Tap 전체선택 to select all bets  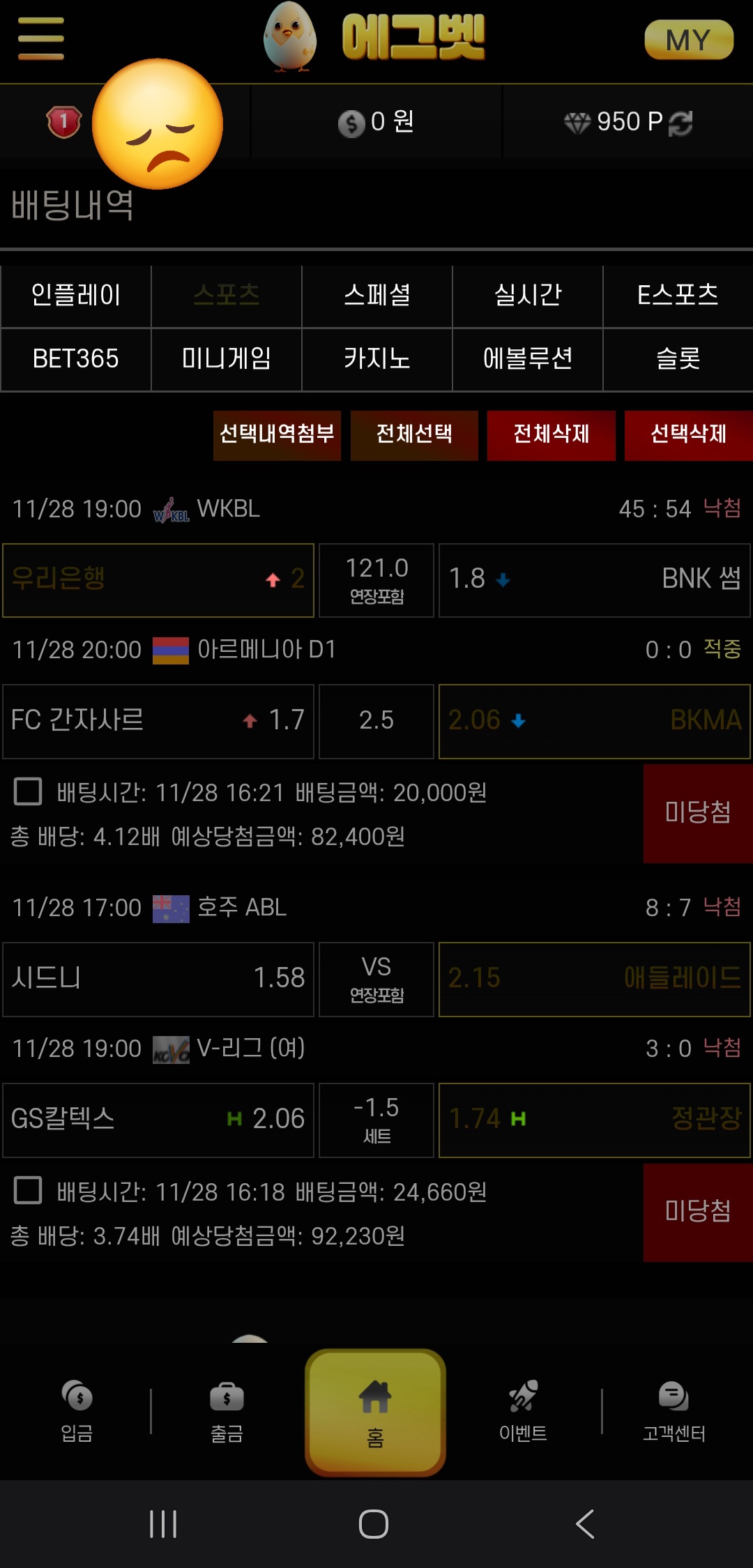414,434
